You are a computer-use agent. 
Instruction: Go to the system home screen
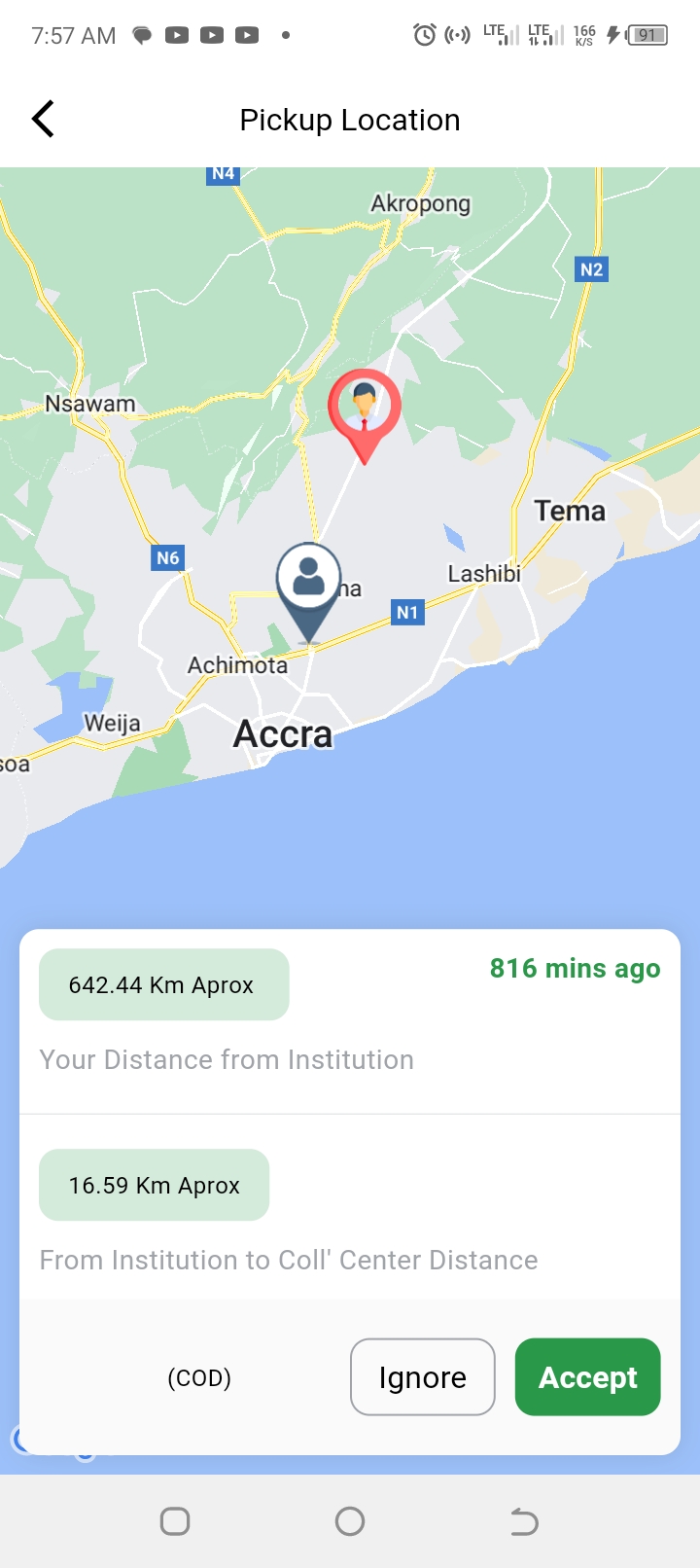(350, 1521)
